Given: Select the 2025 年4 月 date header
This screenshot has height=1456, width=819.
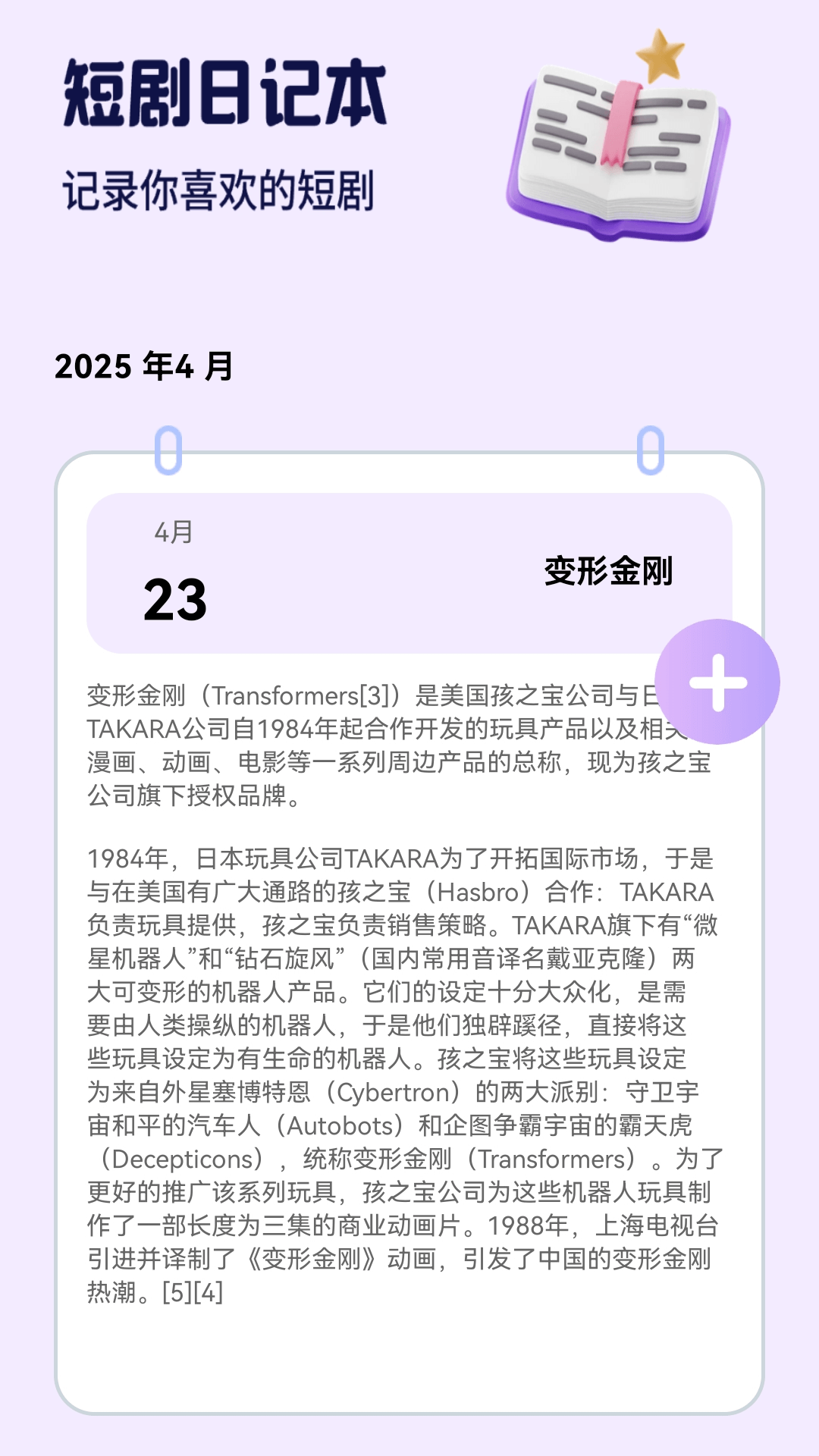Looking at the screenshot, I should (x=144, y=366).
